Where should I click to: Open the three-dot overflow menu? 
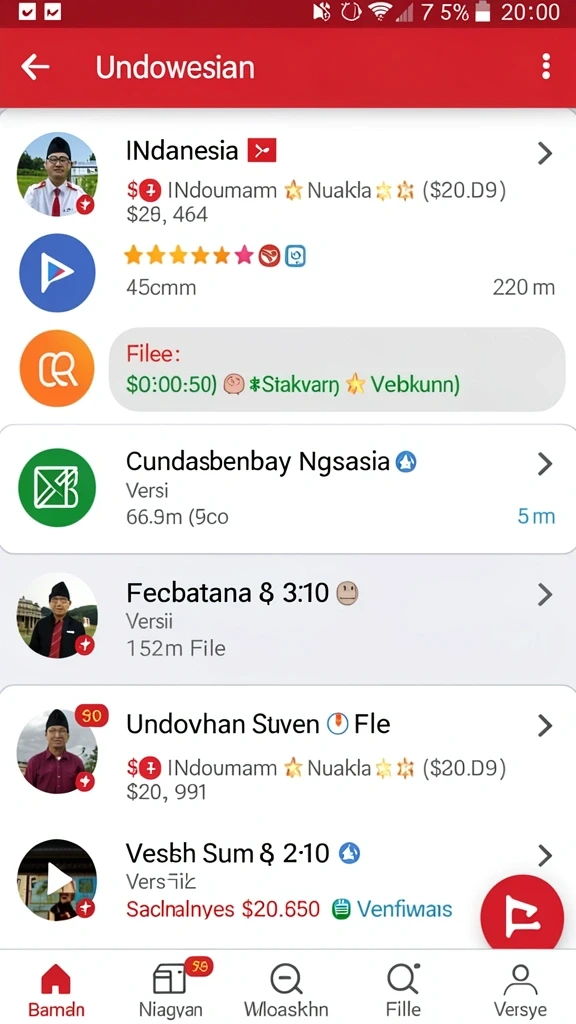point(546,67)
